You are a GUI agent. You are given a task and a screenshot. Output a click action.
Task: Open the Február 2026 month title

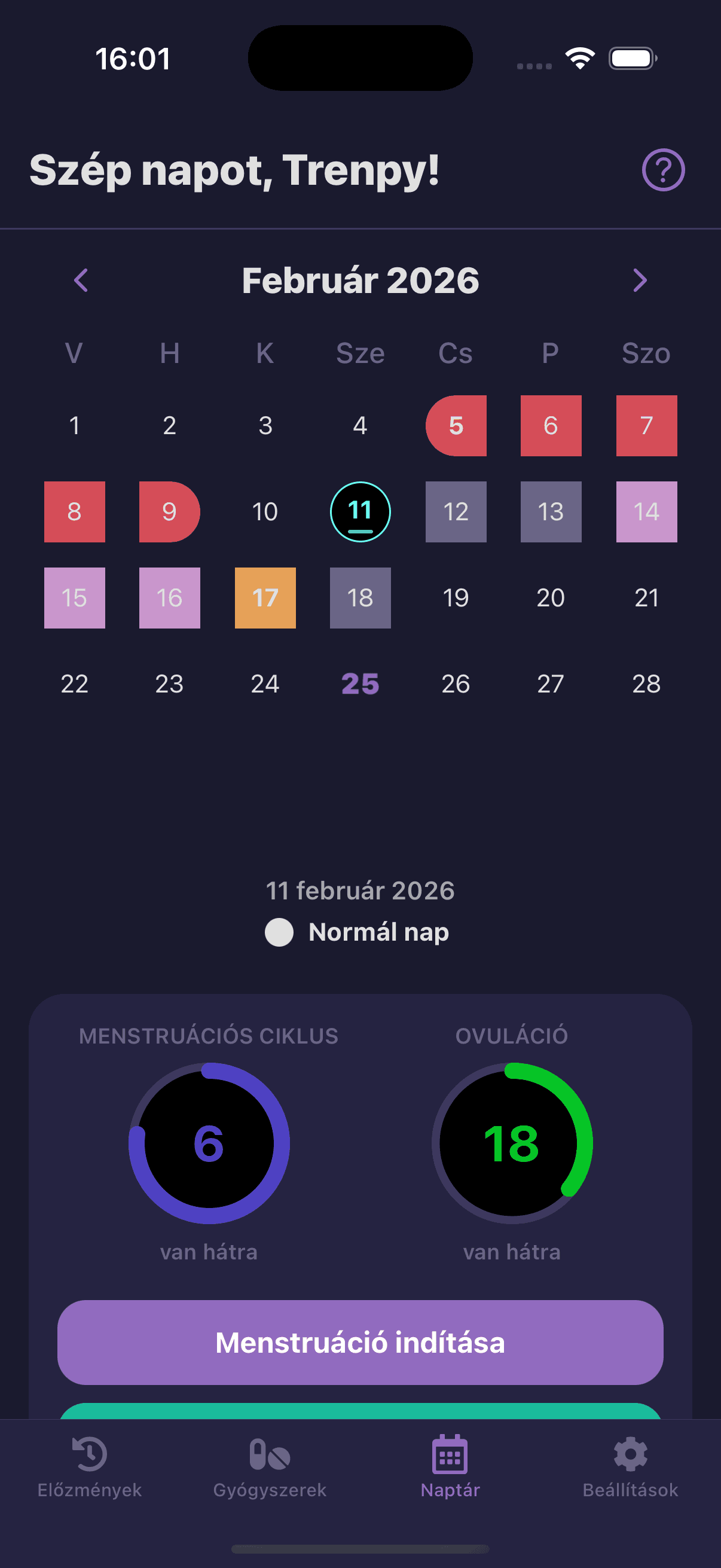tap(360, 280)
